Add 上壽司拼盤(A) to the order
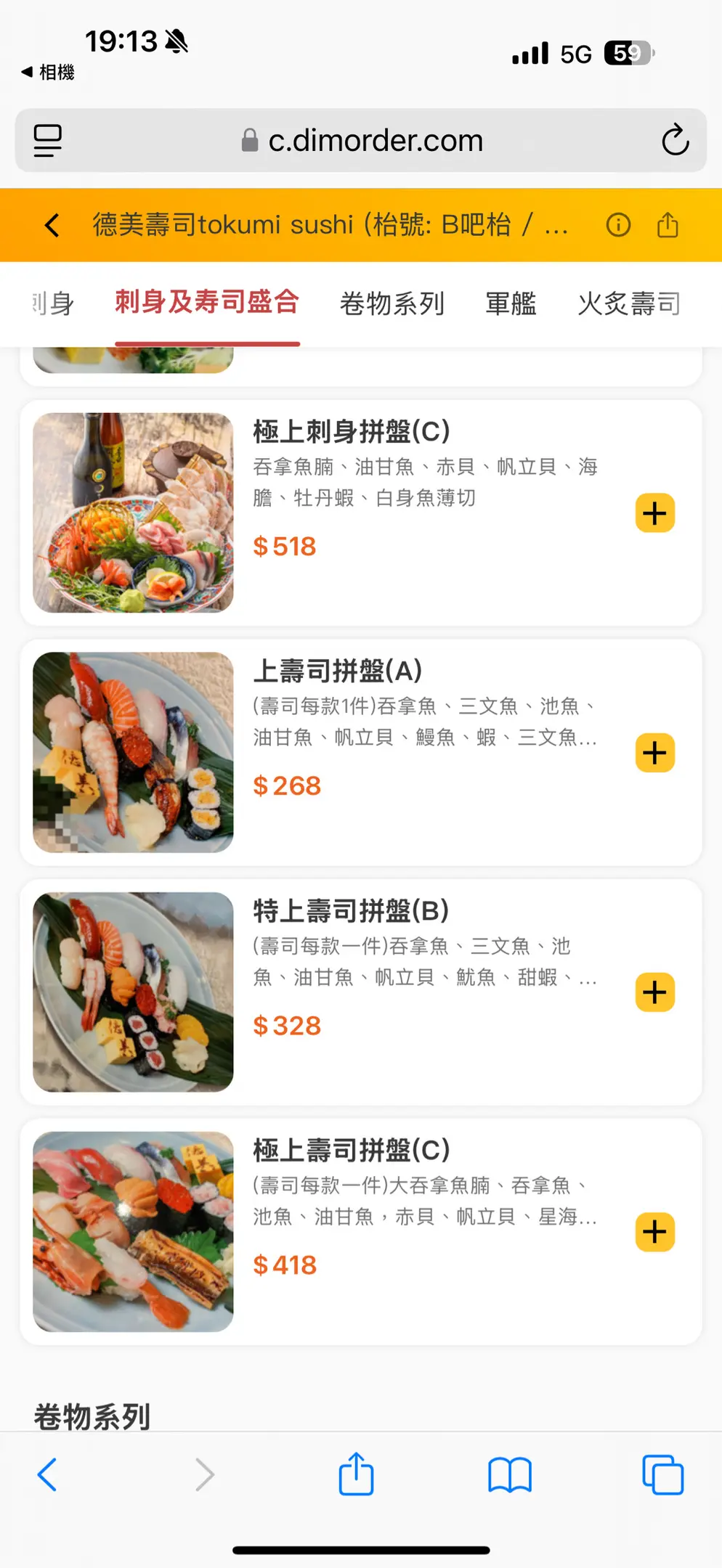This screenshot has width=722, height=1568. point(654,753)
